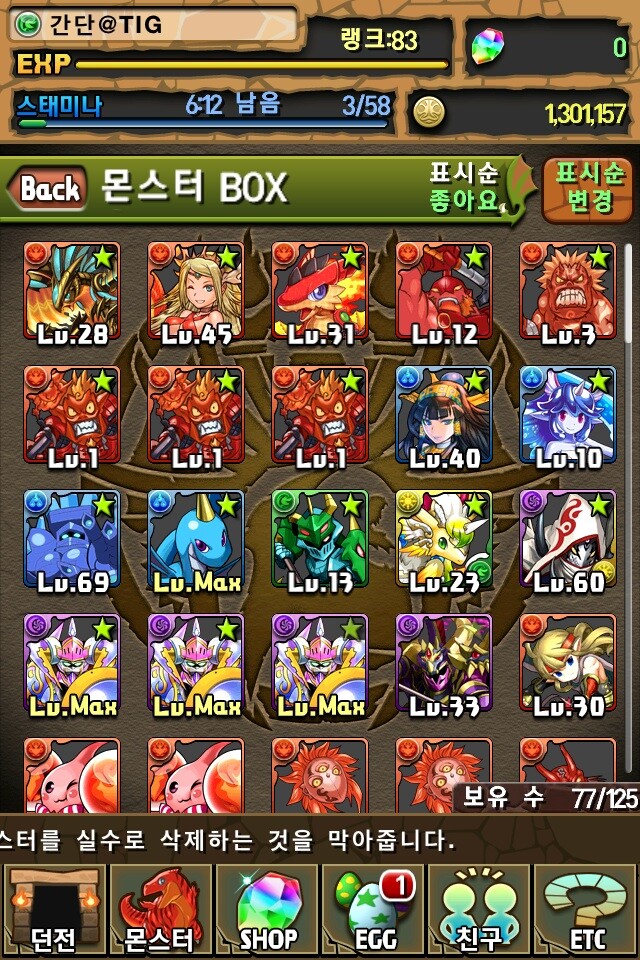Open the Lv.69 blue golem monster
The image size is (640, 960).
72,538
